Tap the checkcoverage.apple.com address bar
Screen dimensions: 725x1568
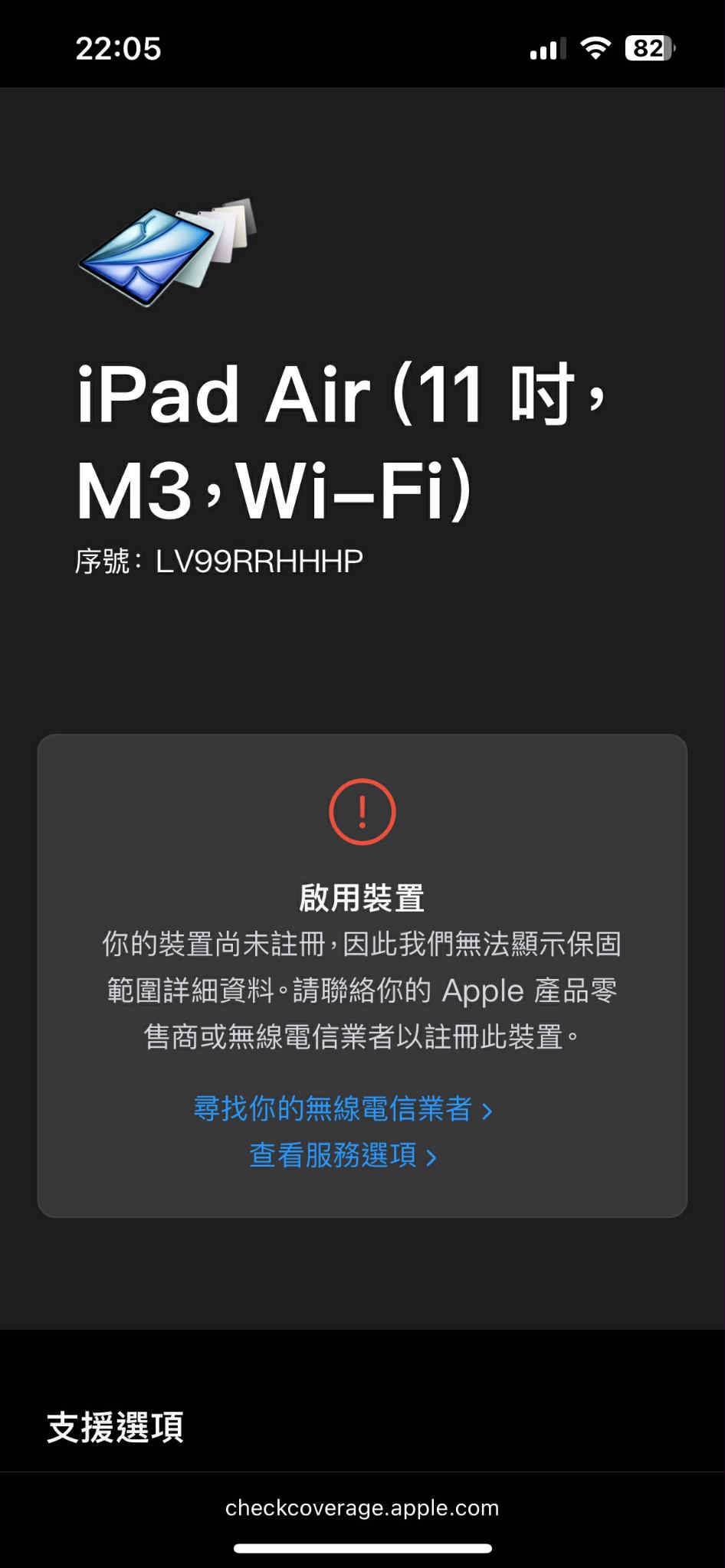pyautogui.click(x=362, y=1507)
